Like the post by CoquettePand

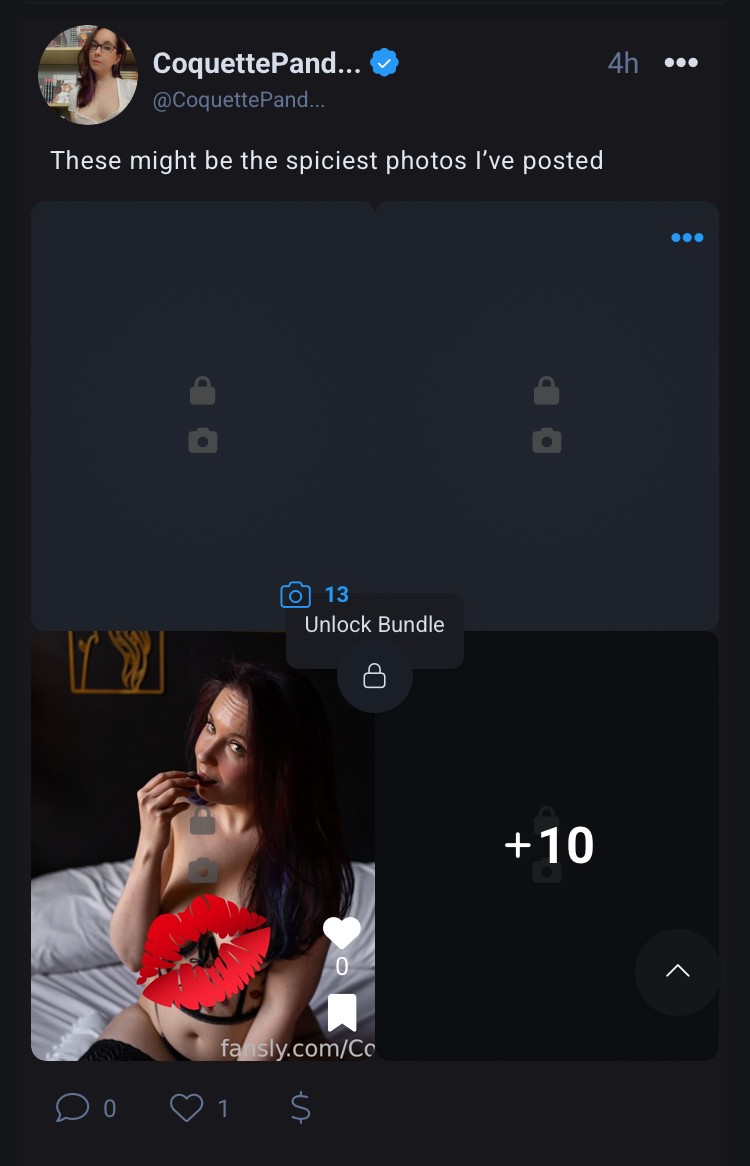(187, 1107)
